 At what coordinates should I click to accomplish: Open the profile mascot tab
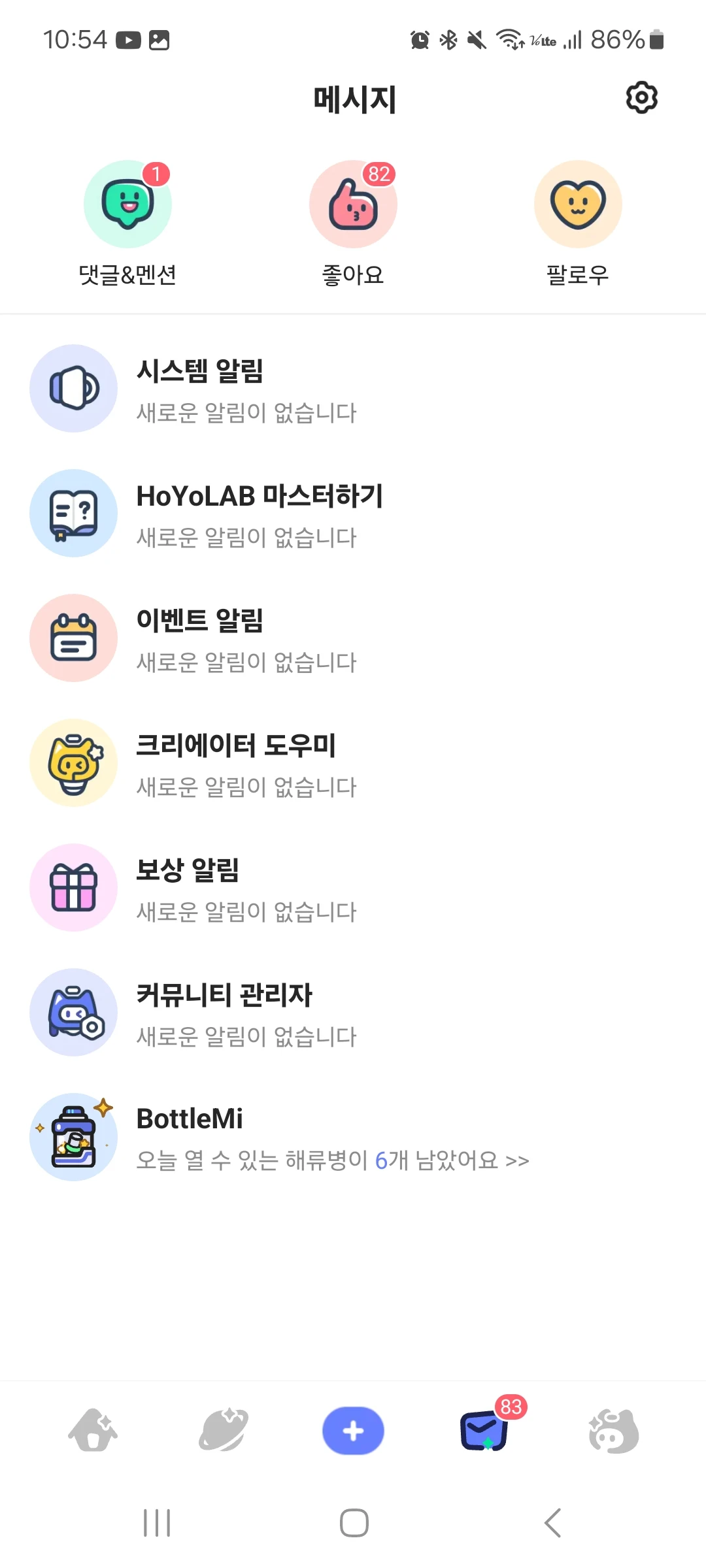pyautogui.click(x=614, y=1429)
